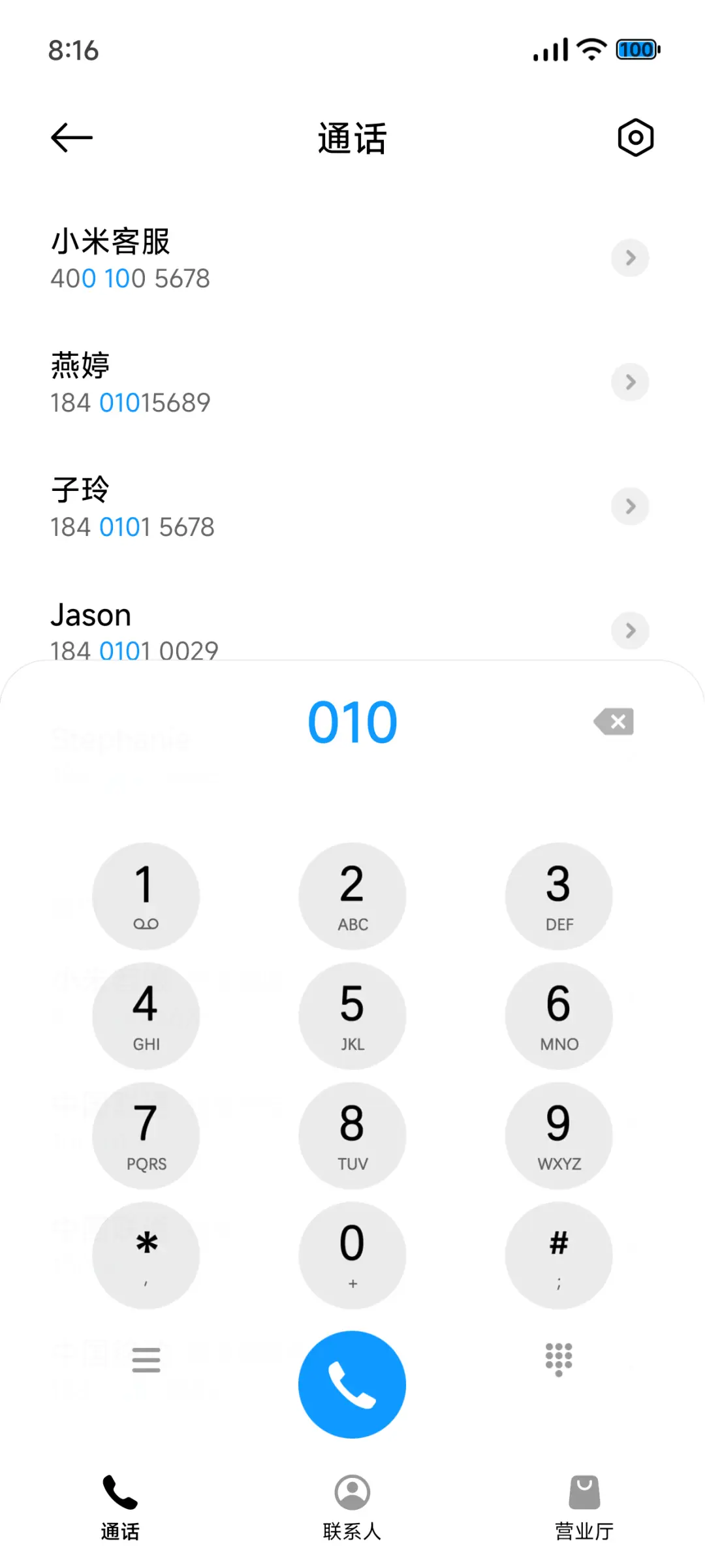The width and height of the screenshot is (705, 1568).
Task: Open the chevron next to 燕婷
Action: click(x=630, y=383)
